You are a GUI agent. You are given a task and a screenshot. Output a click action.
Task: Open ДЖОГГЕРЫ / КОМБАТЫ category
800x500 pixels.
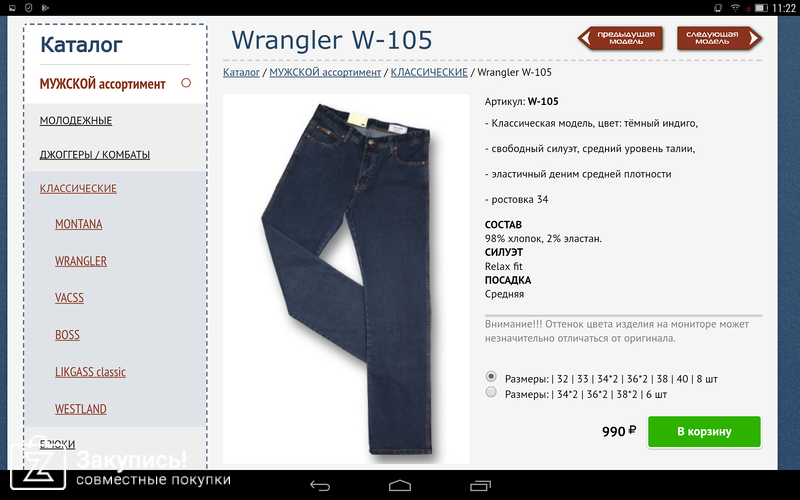tap(95, 155)
